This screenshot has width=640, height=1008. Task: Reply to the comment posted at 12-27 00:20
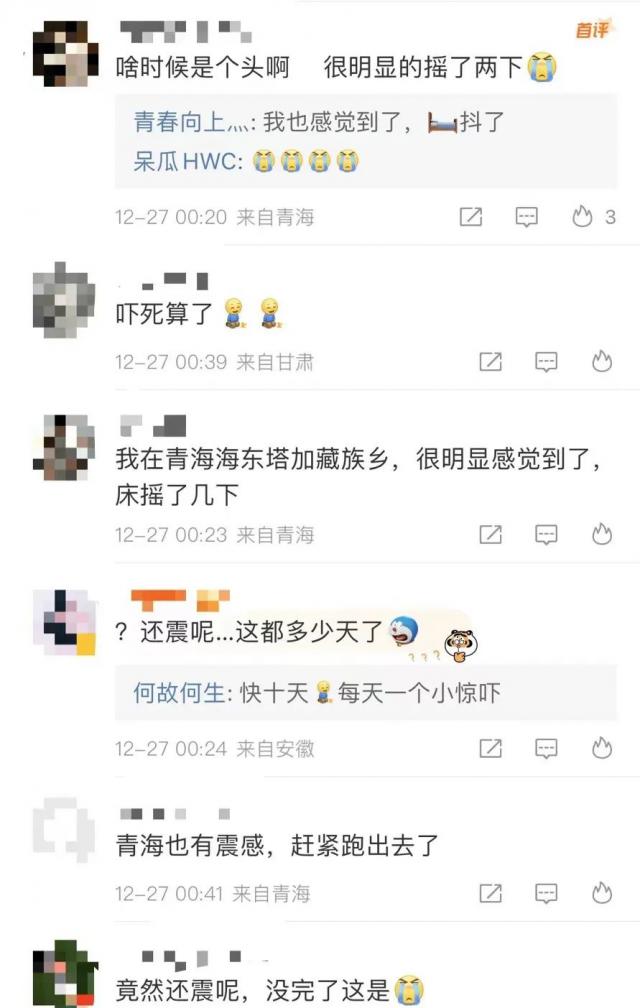point(527,216)
